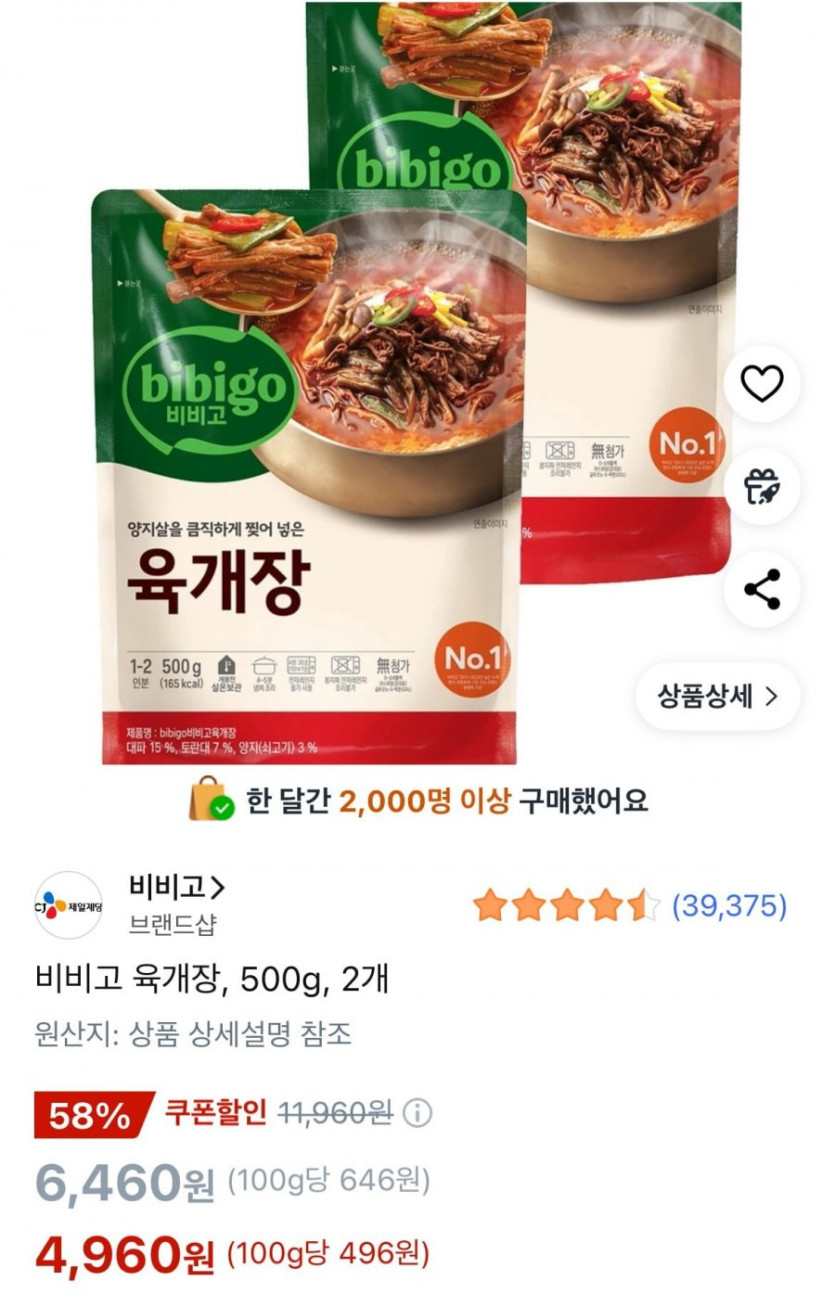Share this Bibigo Yukgaejang product
Image resolution: width=835 pixels, height=1294 pixels.
pos(762,590)
